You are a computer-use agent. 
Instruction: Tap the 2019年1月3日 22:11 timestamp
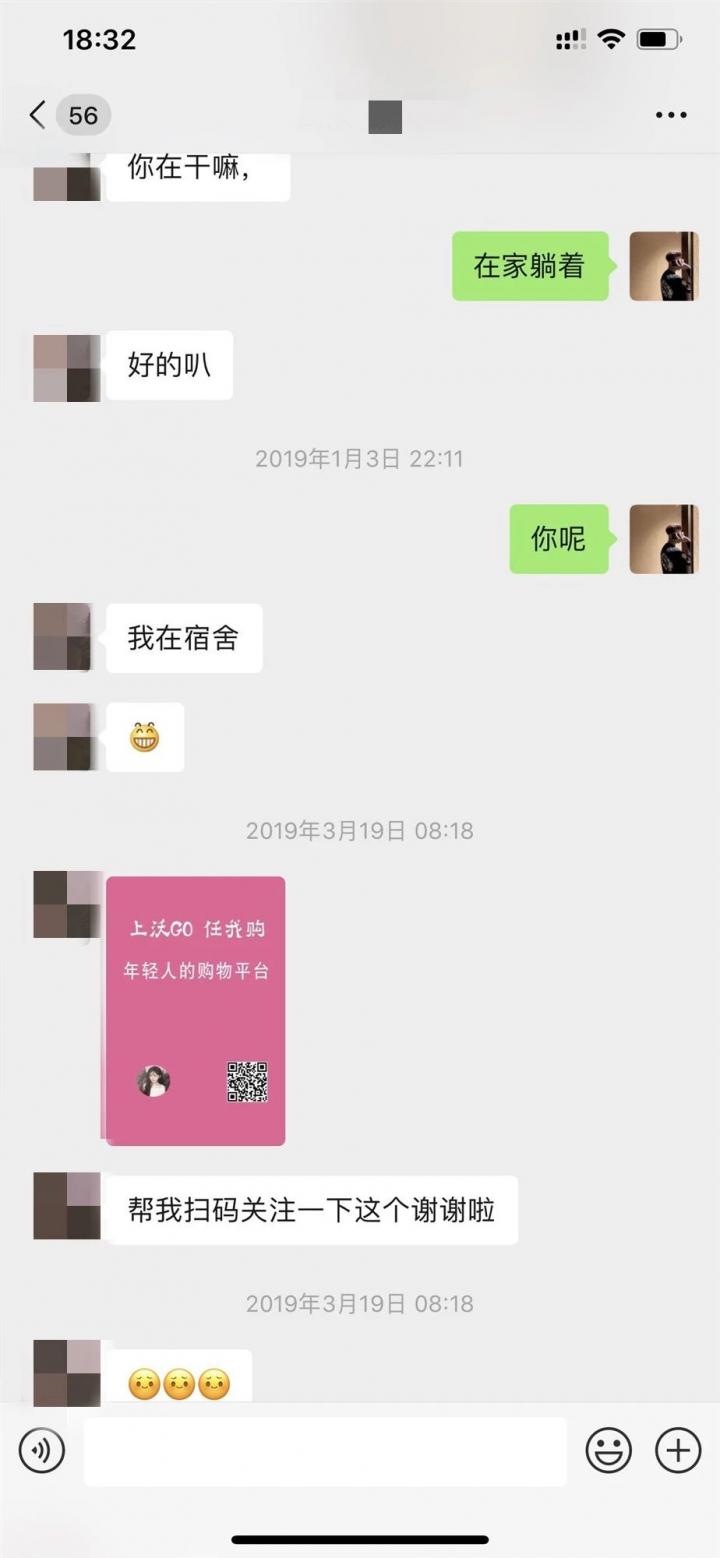(x=360, y=459)
